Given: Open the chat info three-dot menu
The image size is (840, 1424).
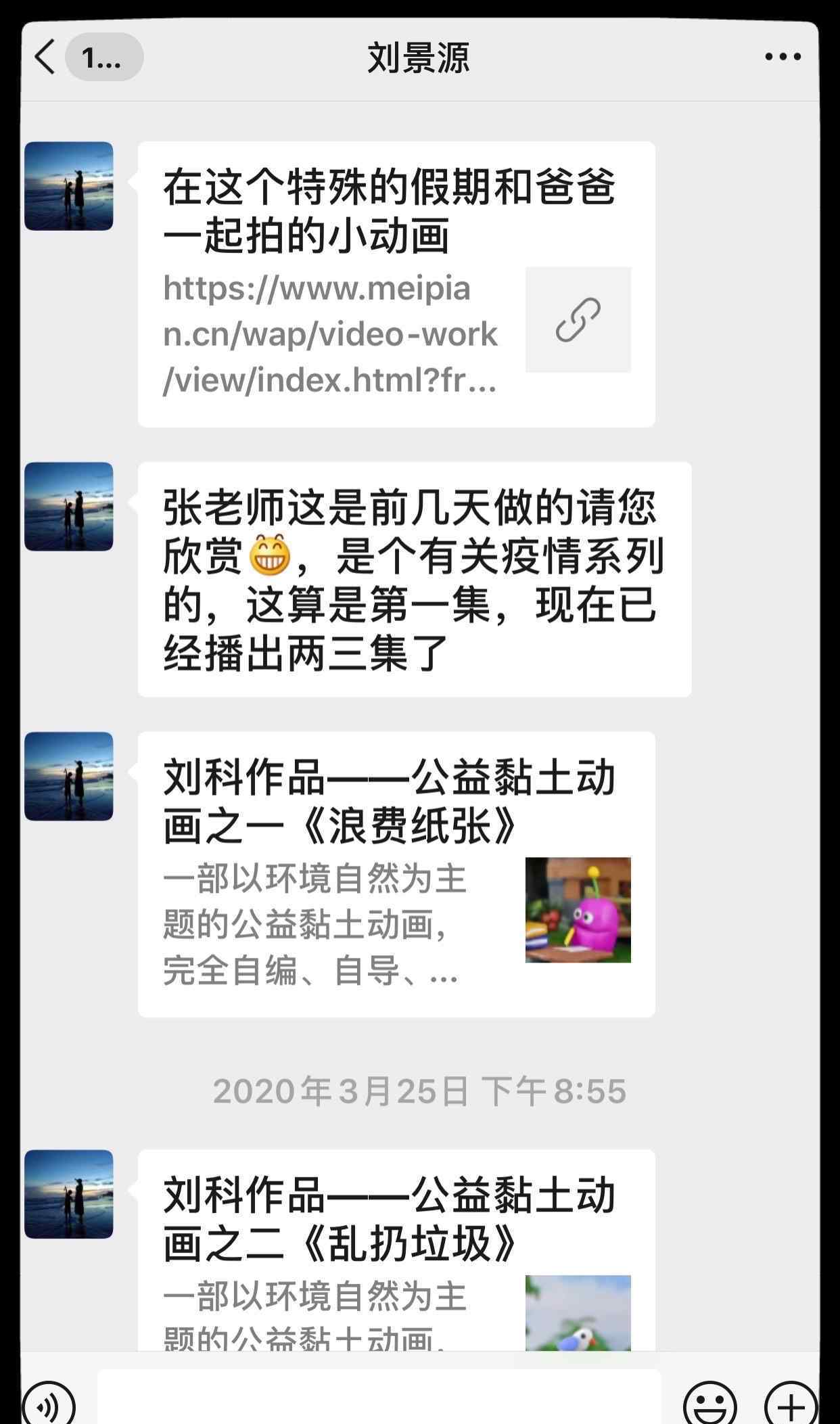Looking at the screenshot, I should [783, 57].
